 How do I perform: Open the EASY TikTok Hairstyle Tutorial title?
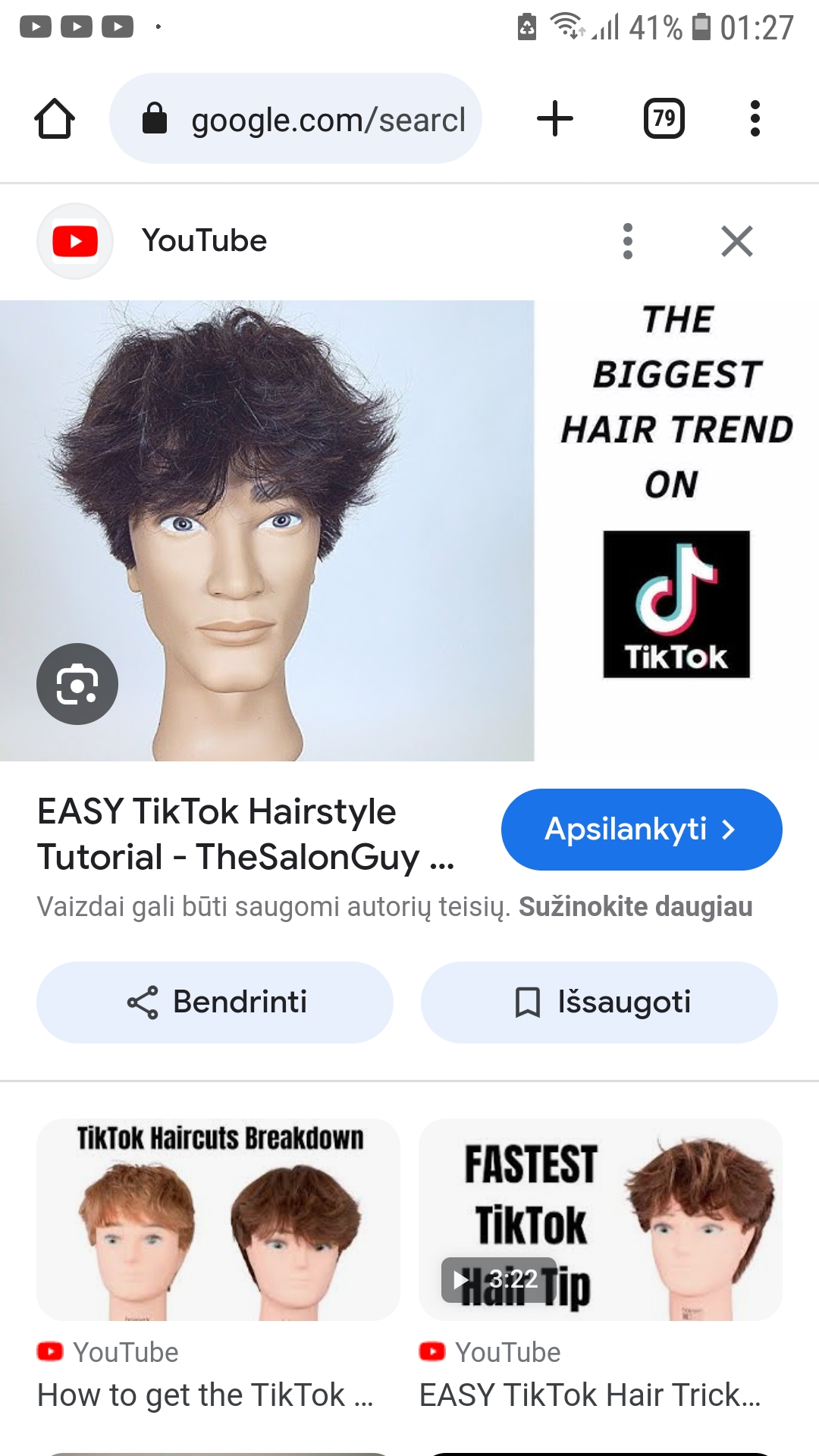[x=246, y=834]
